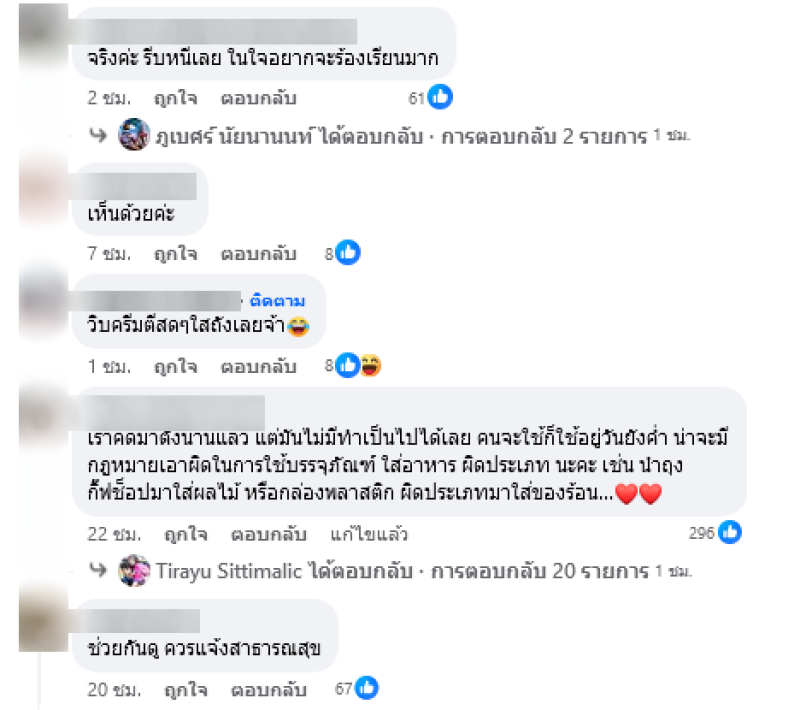View the 67 reactions on the last comment
The width and height of the screenshot is (800, 710).
(358, 689)
